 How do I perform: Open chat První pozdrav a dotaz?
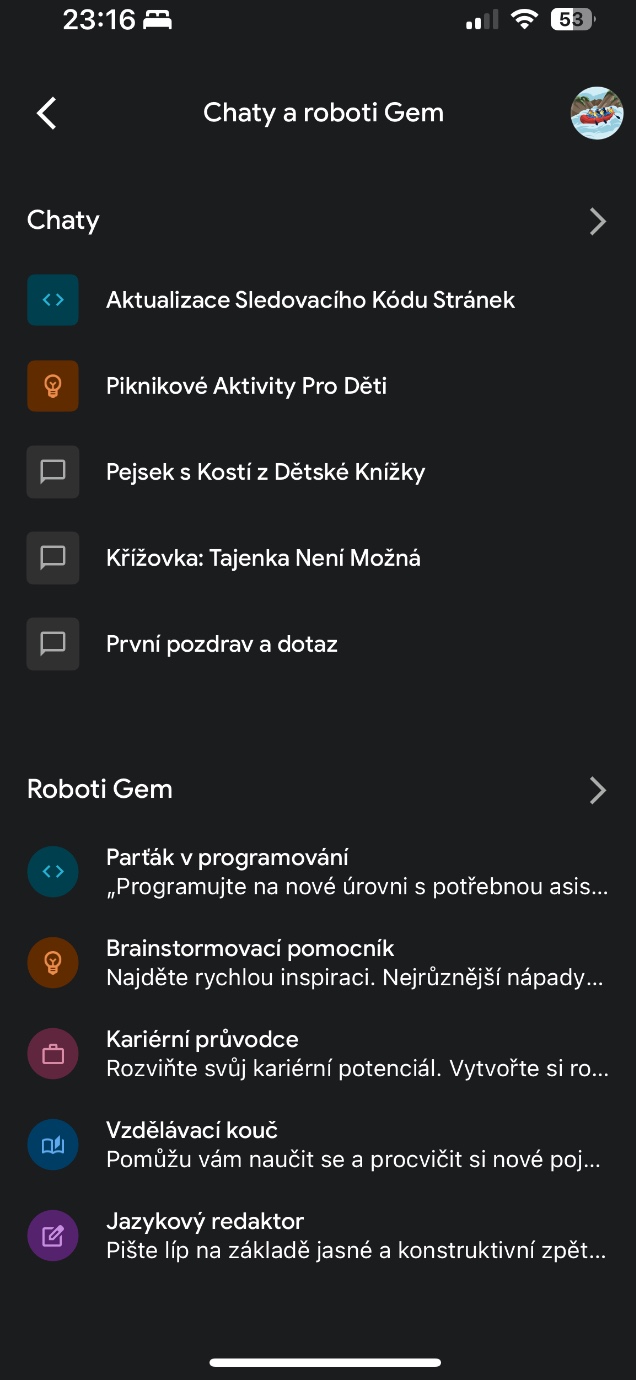pos(222,644)
